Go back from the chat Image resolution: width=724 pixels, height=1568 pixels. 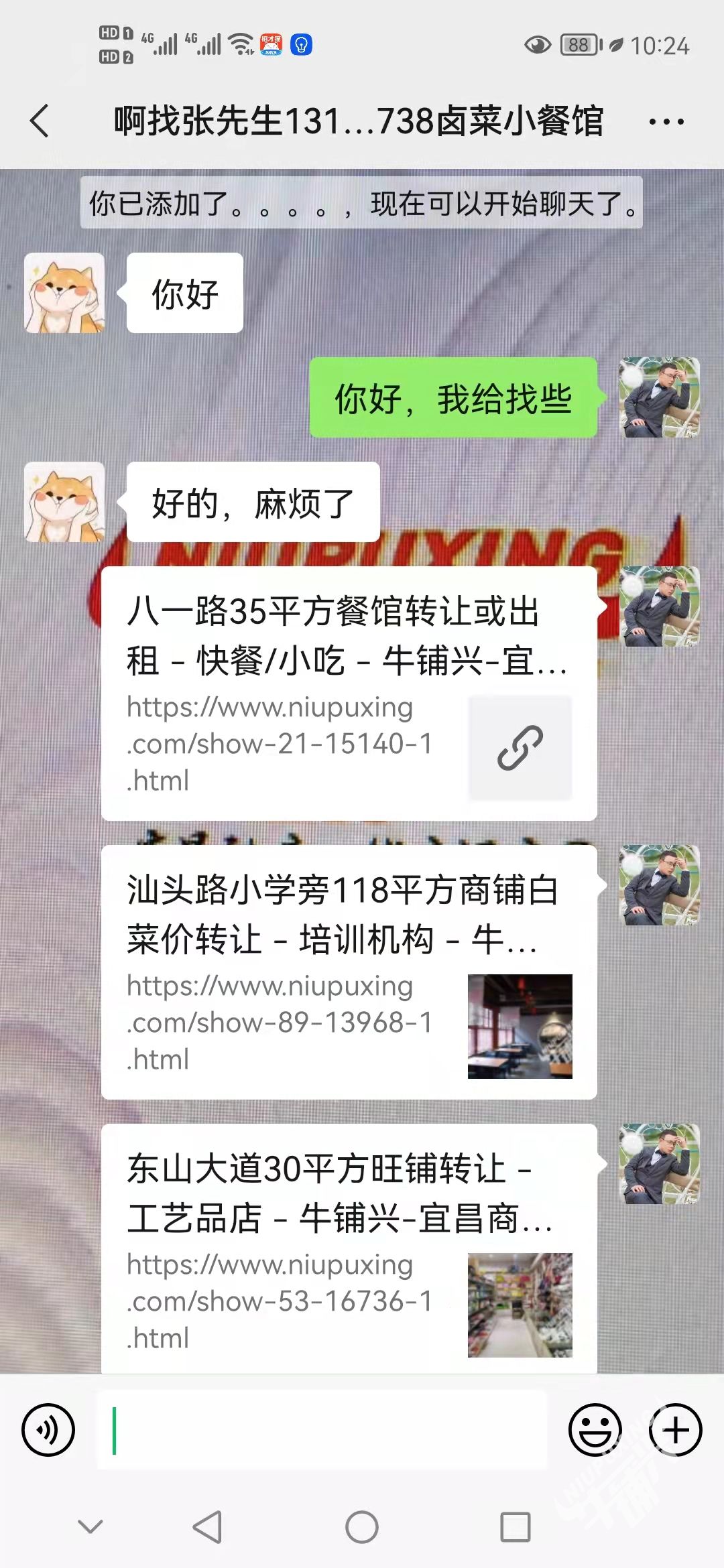point(39,121)
